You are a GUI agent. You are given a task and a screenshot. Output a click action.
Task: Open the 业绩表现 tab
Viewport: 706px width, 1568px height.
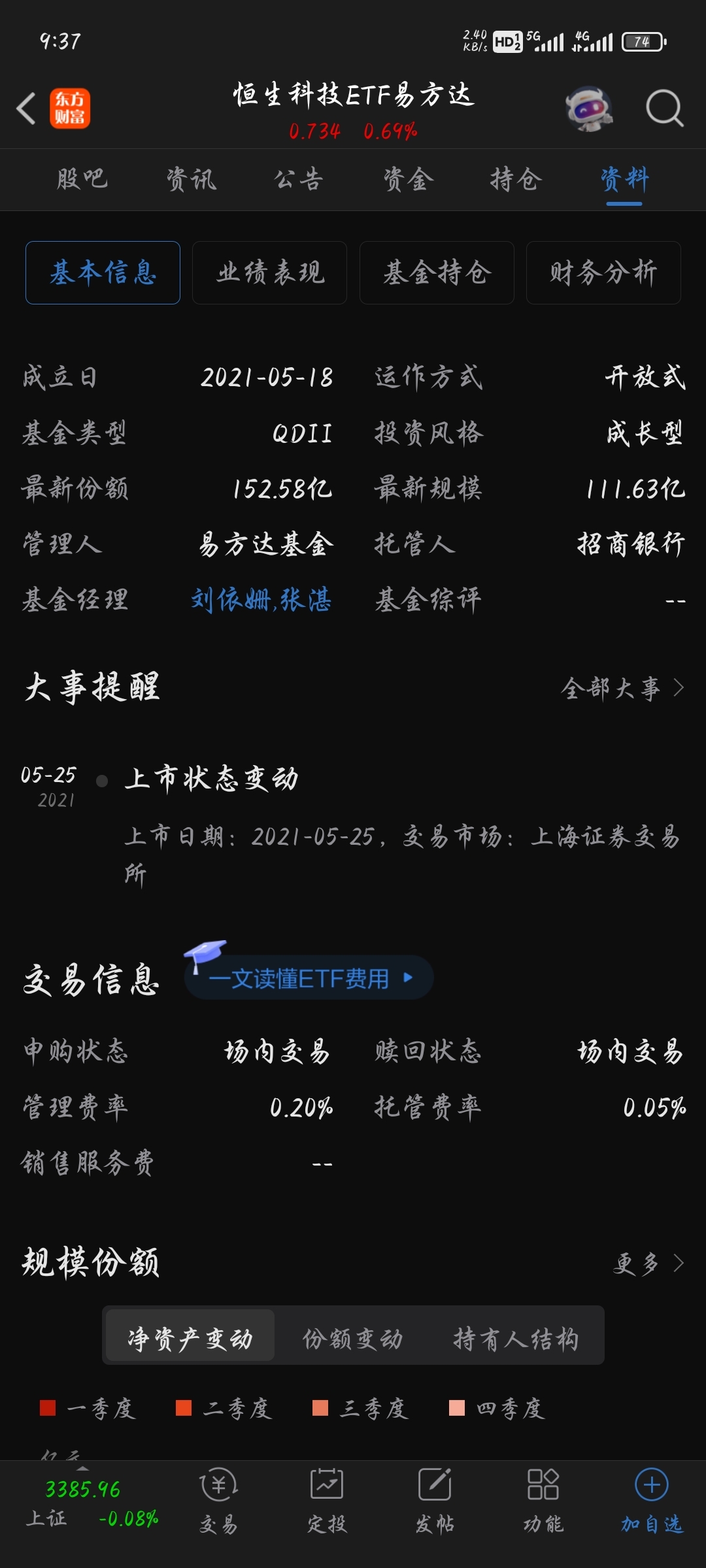click(x=269, y=273)
